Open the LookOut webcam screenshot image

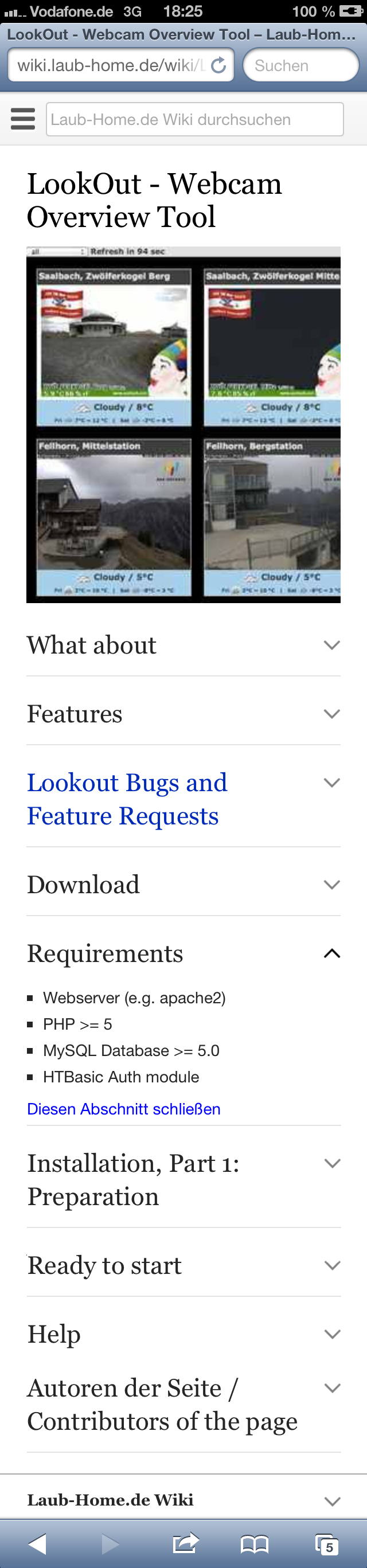point(183,424)
